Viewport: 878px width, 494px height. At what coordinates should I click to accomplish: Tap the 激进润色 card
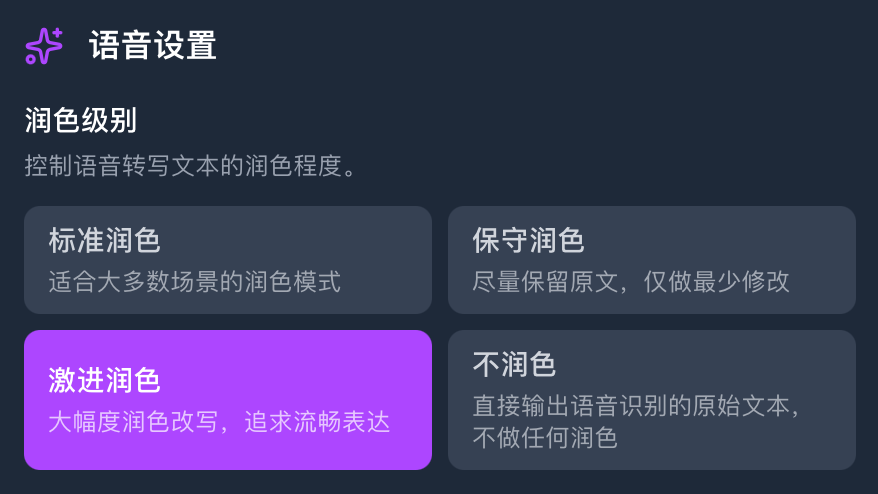(x=228, y=399)
